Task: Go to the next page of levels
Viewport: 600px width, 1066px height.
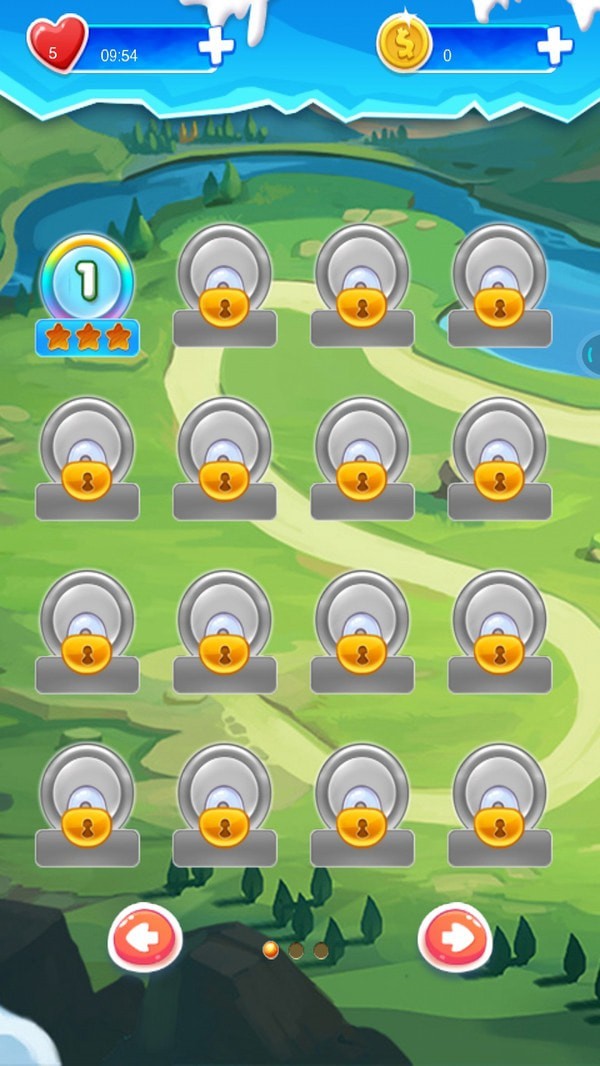Action: [455, 938]
